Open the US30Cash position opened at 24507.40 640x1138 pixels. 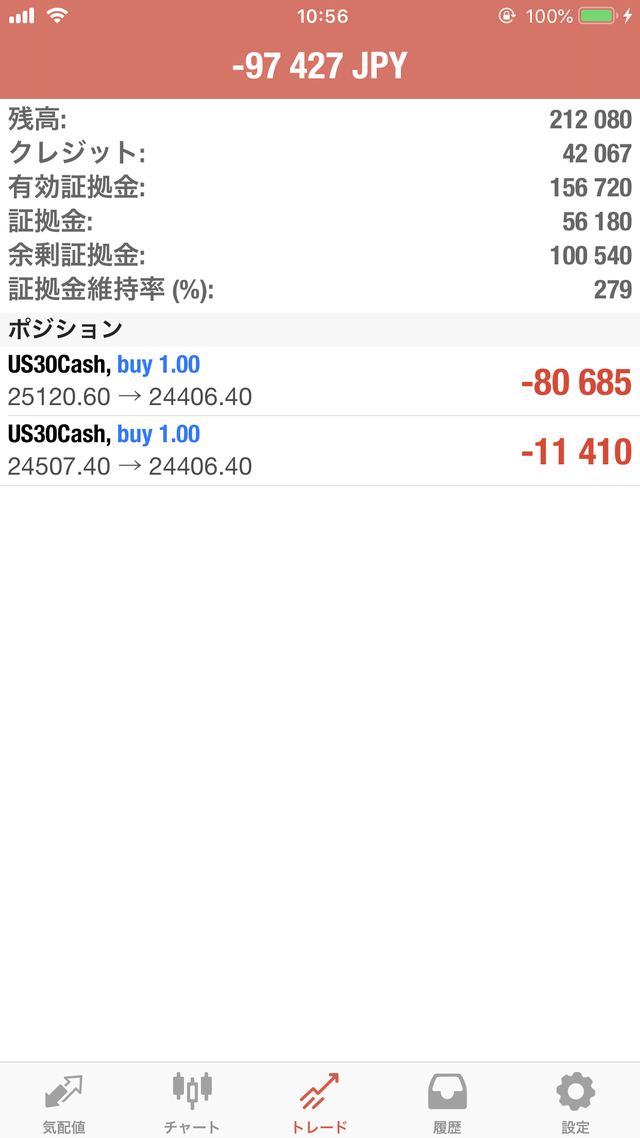(x=320, y=451)
